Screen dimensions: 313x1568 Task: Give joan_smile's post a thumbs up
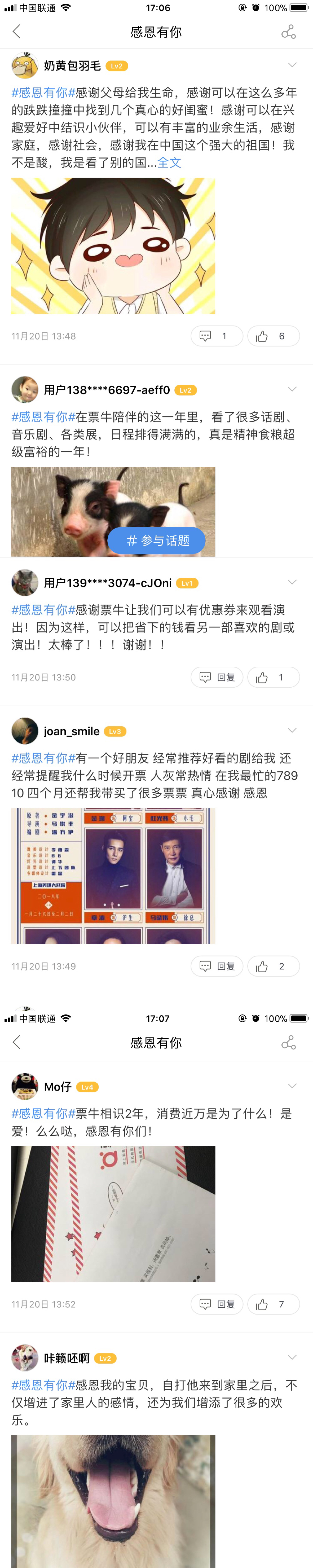[x=273, y=966]
